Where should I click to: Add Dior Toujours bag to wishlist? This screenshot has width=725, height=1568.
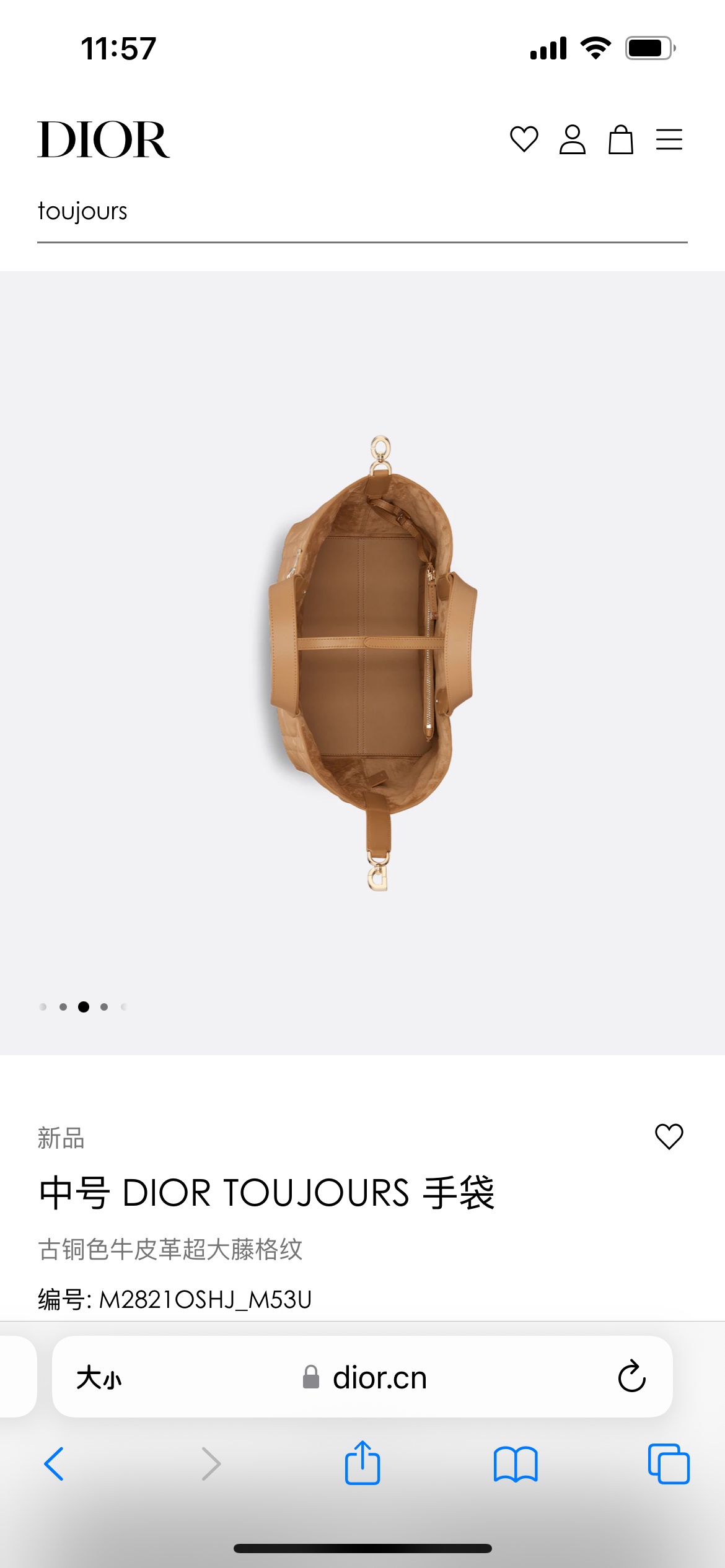pyautogui.click(x=669, y=1136)
